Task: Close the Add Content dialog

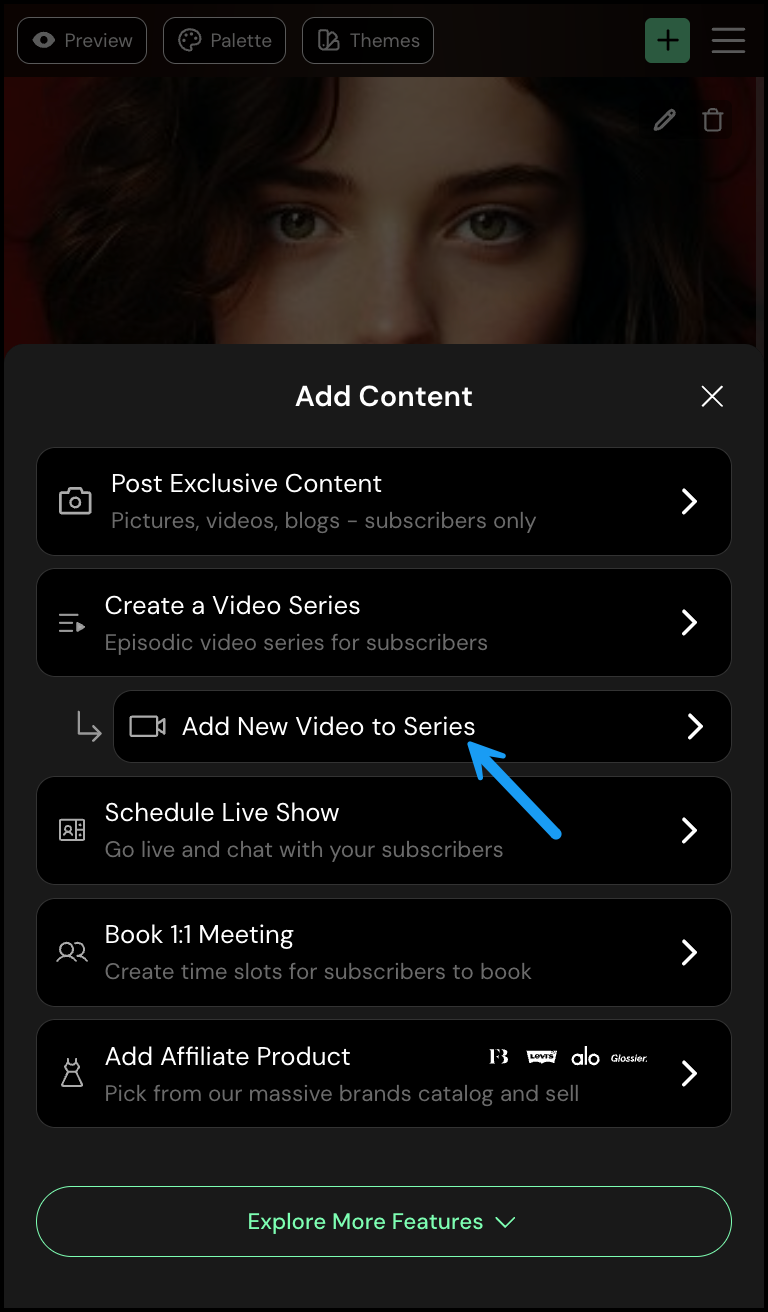Action: click(712, 397)
